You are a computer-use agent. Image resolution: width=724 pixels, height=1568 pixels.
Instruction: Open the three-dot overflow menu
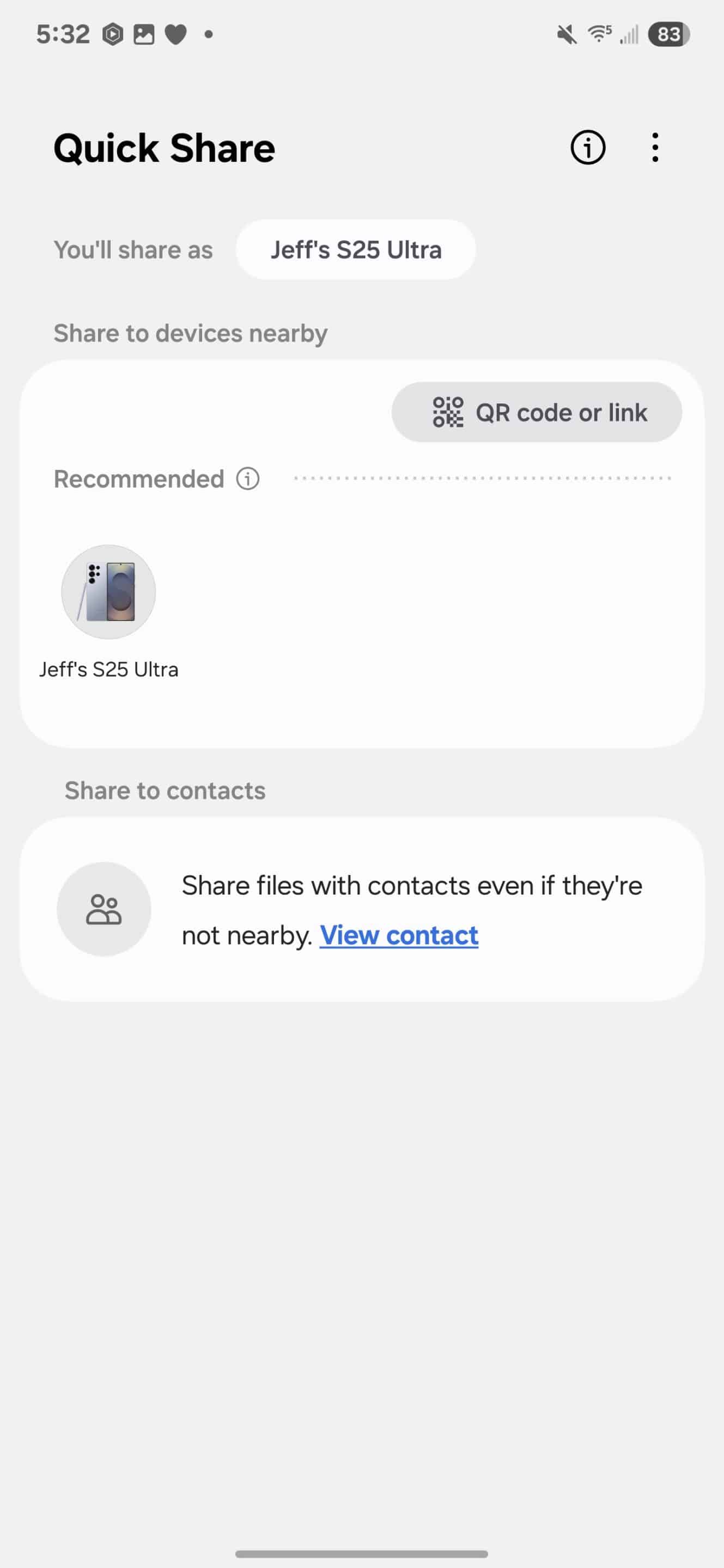tap(655, 148)
